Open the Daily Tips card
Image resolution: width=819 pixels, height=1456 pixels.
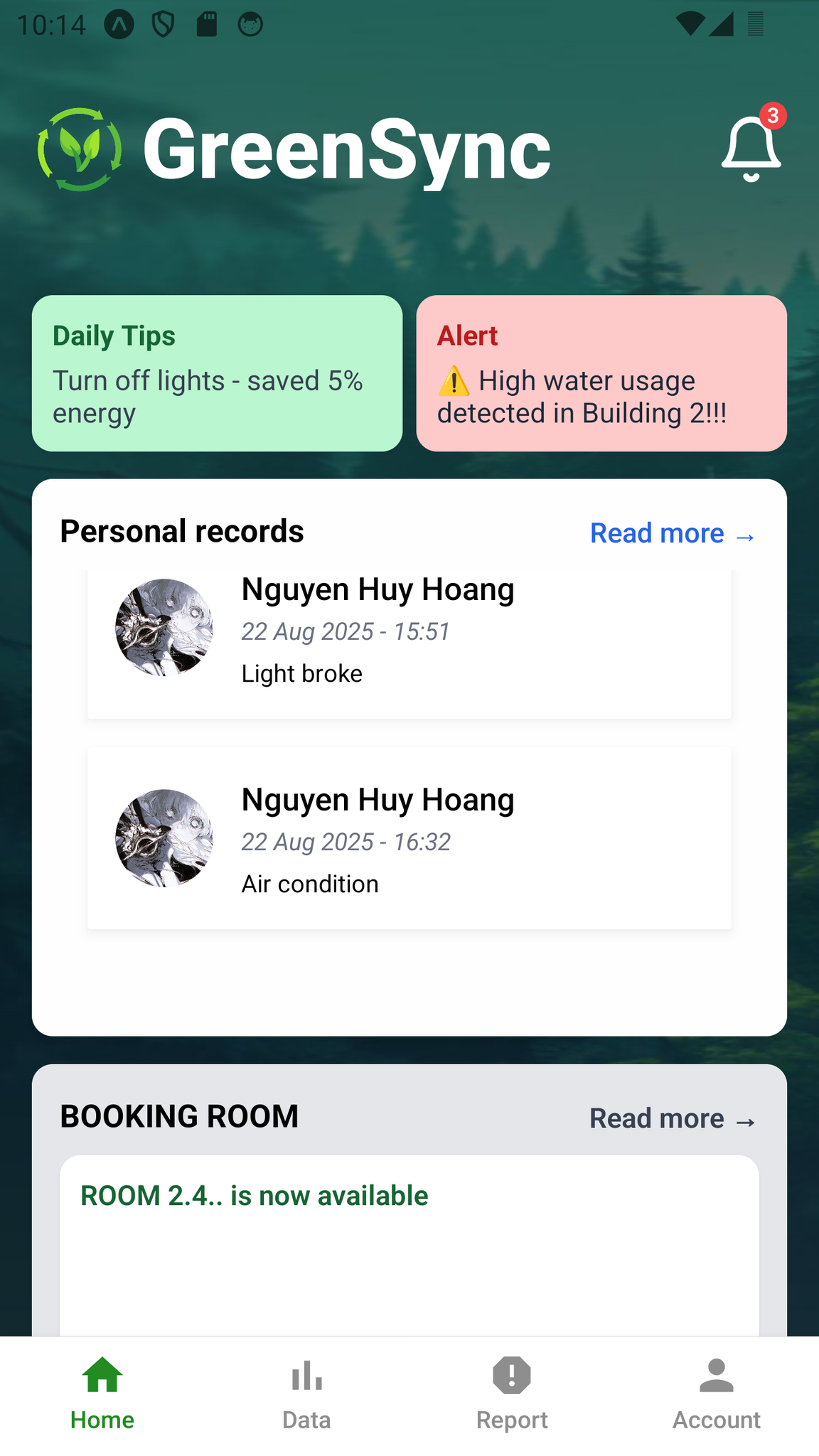217,373
